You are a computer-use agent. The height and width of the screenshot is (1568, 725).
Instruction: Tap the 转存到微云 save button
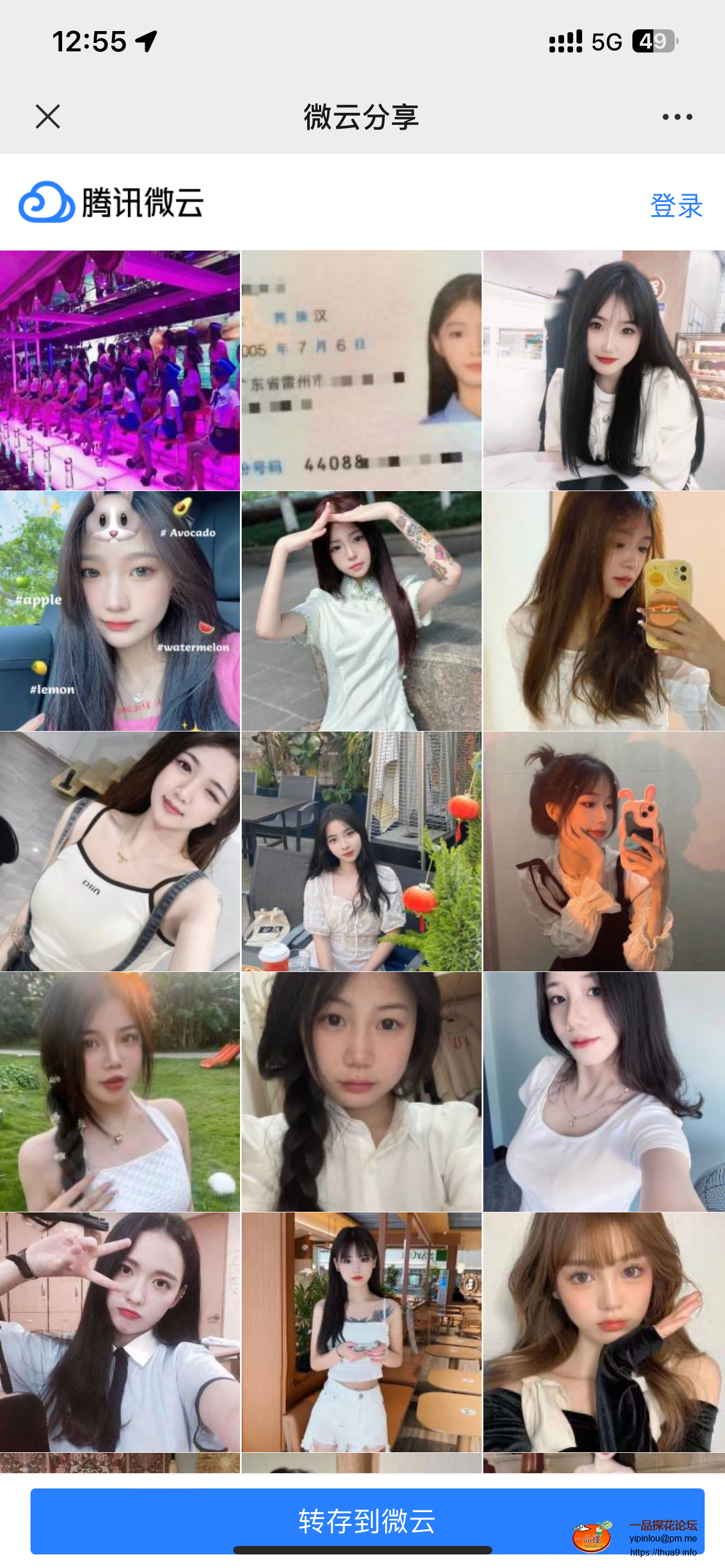367,1520
